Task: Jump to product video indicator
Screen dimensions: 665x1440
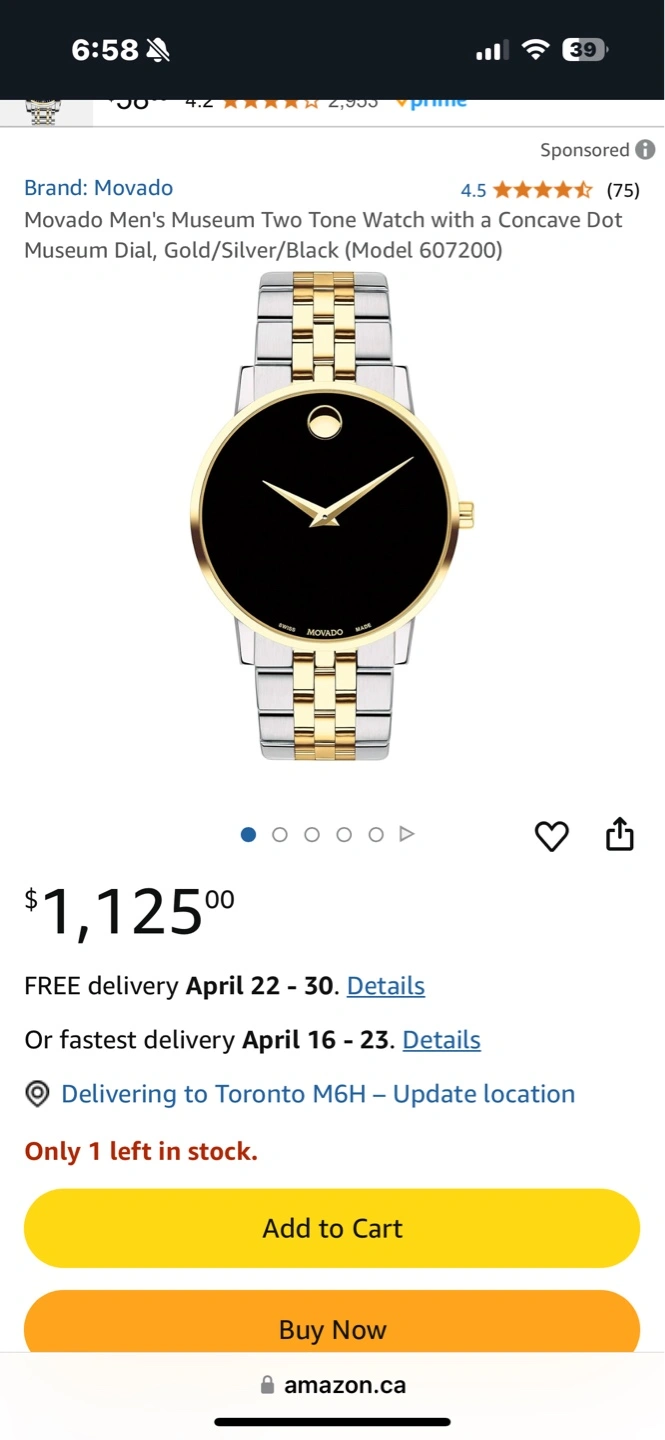Action: pos(407,834)
